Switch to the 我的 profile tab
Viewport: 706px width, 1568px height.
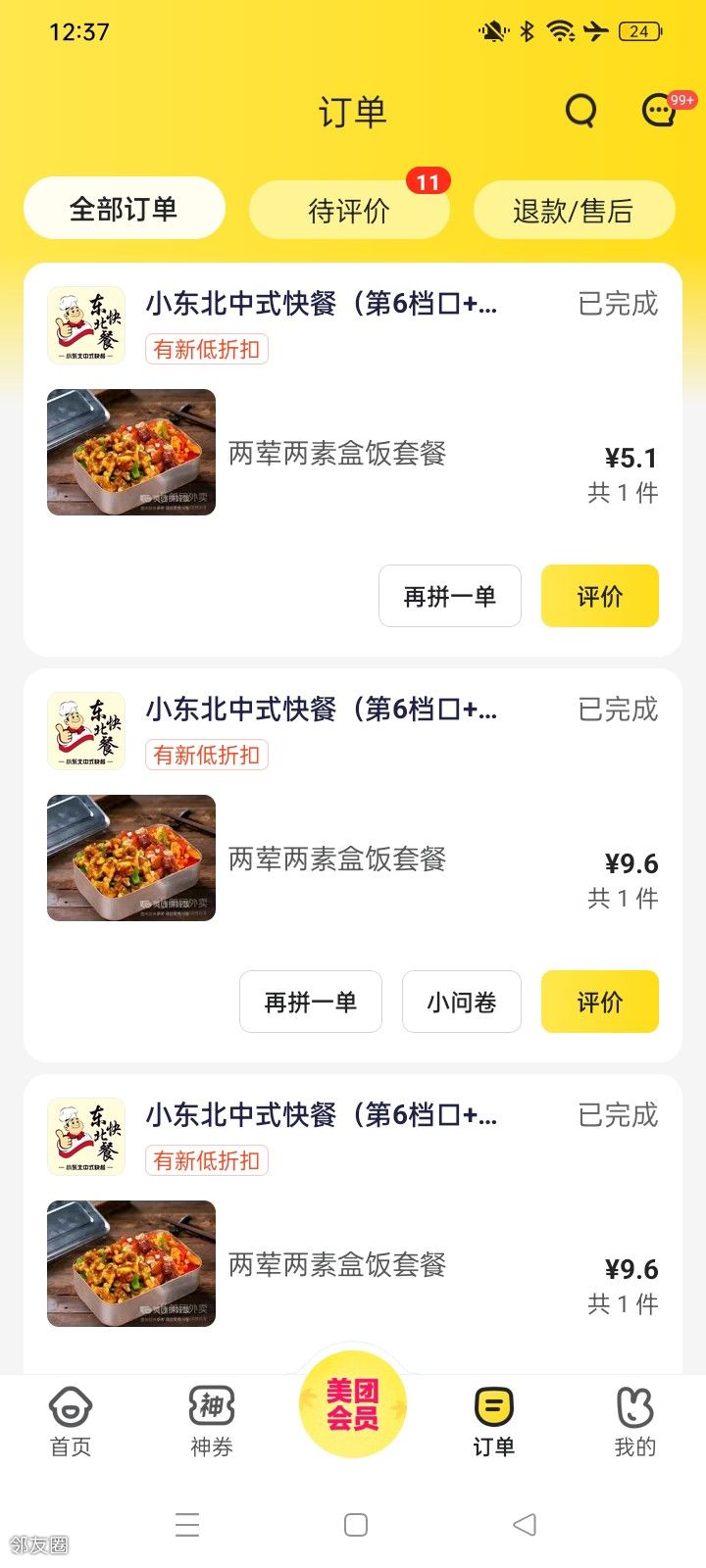tap(634, 1421)
